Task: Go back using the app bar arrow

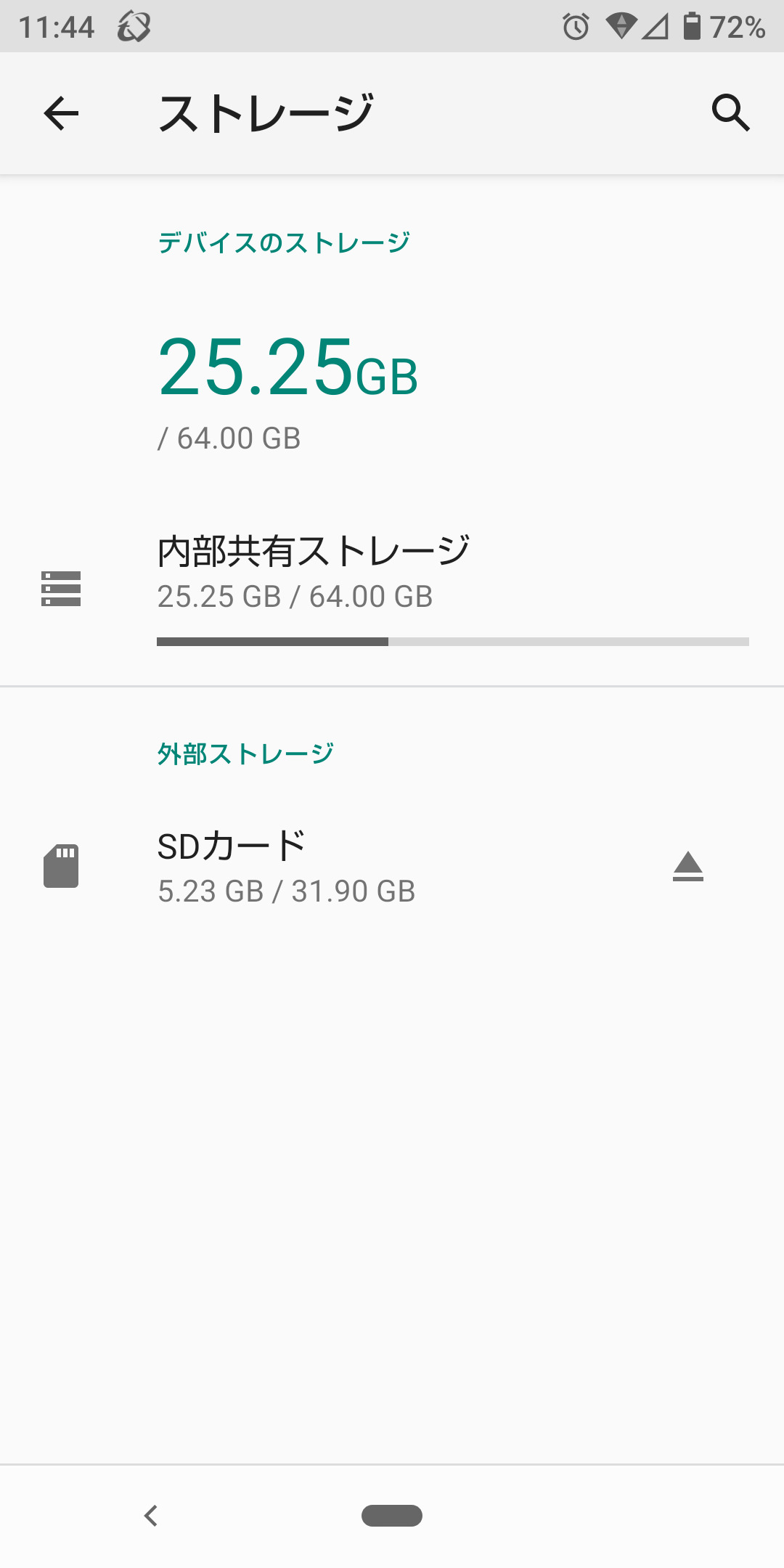Action: pos(61,113)
